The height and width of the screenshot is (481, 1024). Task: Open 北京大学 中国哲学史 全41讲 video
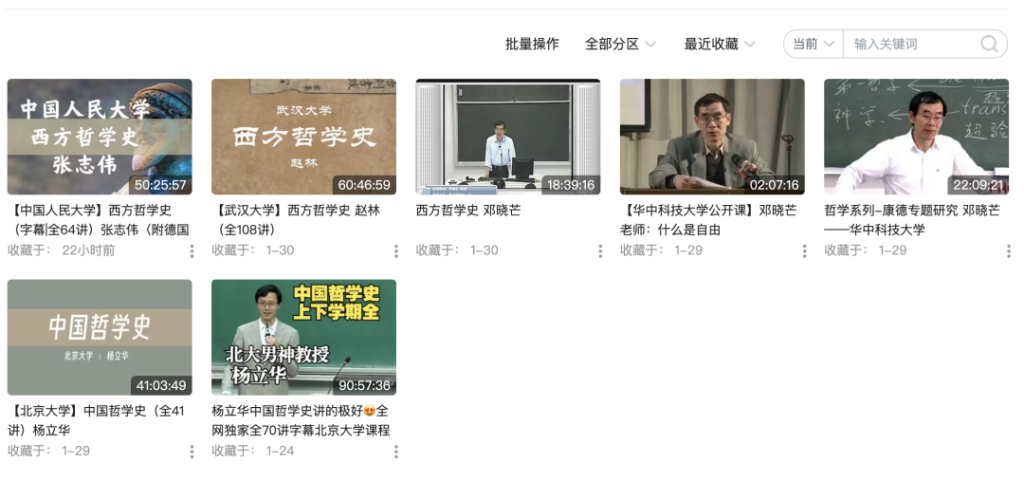(x=99, y=337)
